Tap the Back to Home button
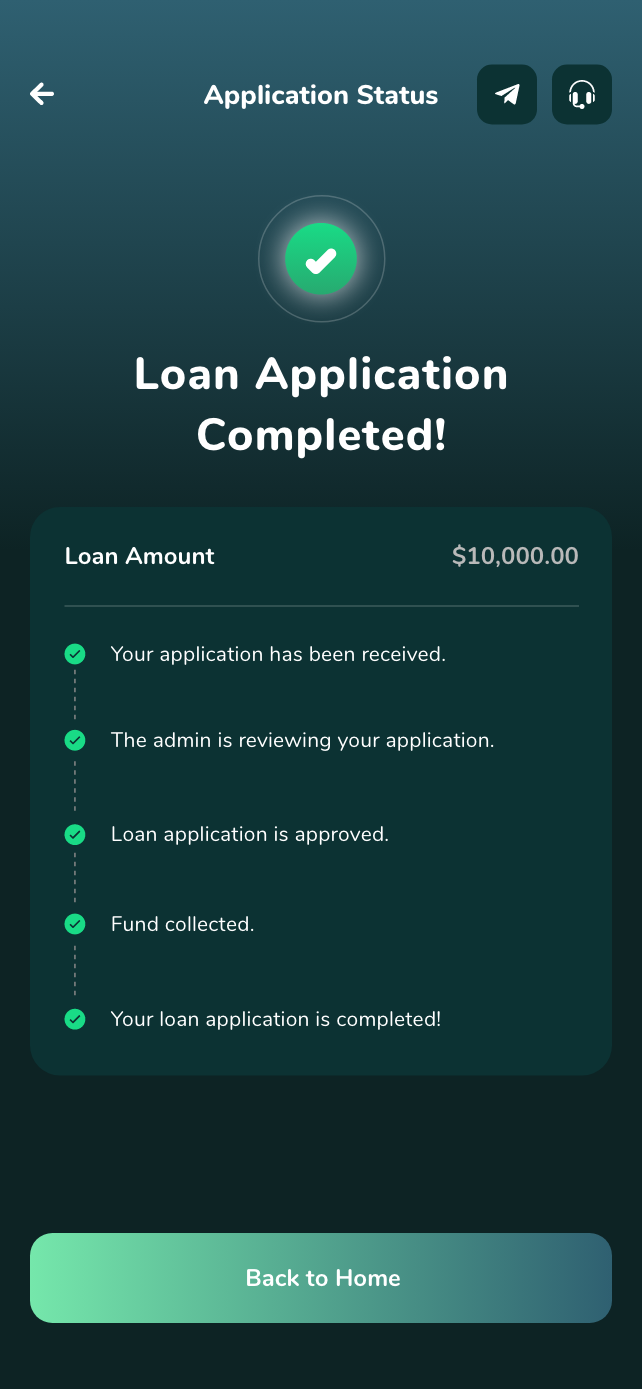 321,1278
